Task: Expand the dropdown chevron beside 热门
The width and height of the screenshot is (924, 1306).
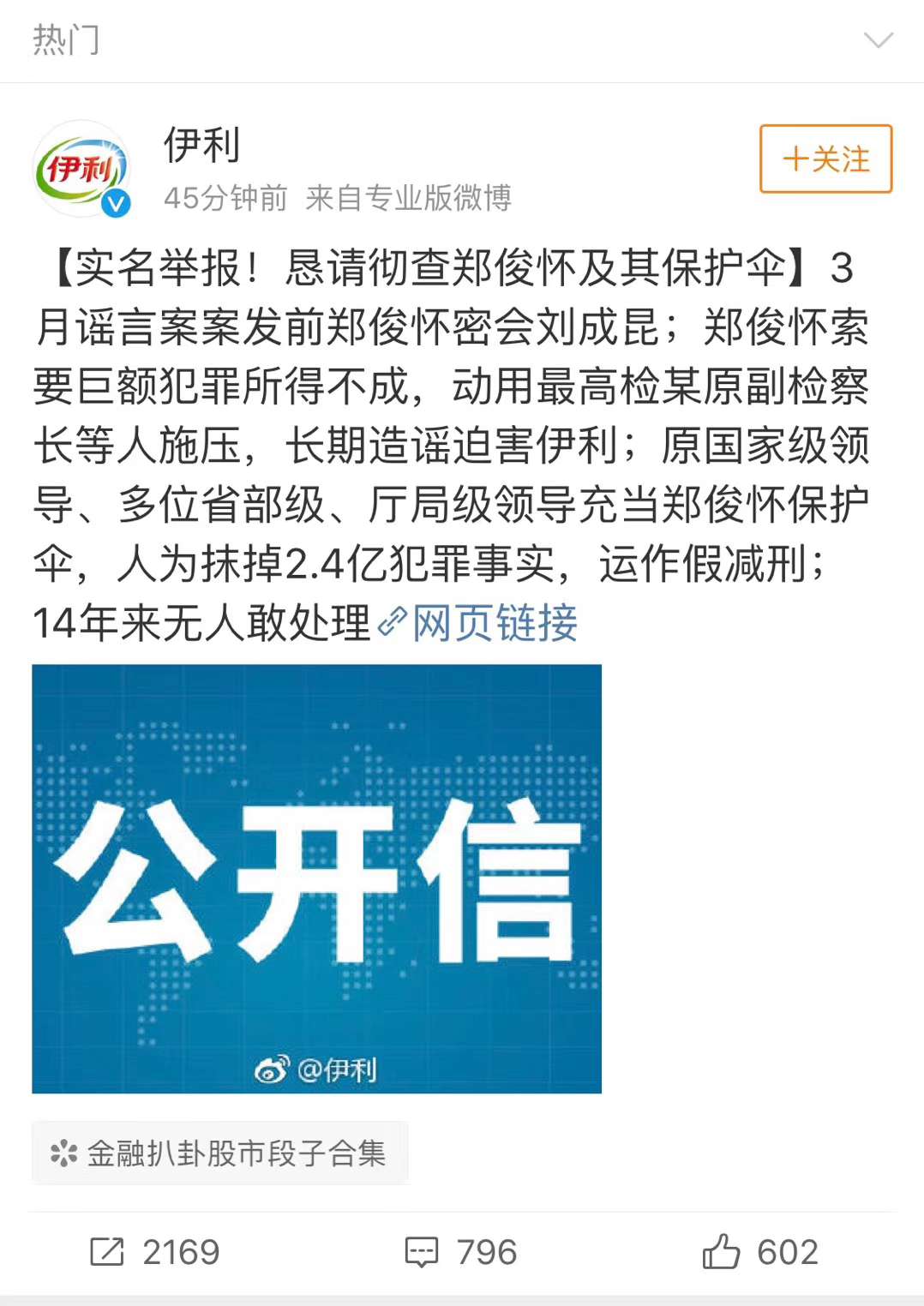Action: tap(879, 40)
